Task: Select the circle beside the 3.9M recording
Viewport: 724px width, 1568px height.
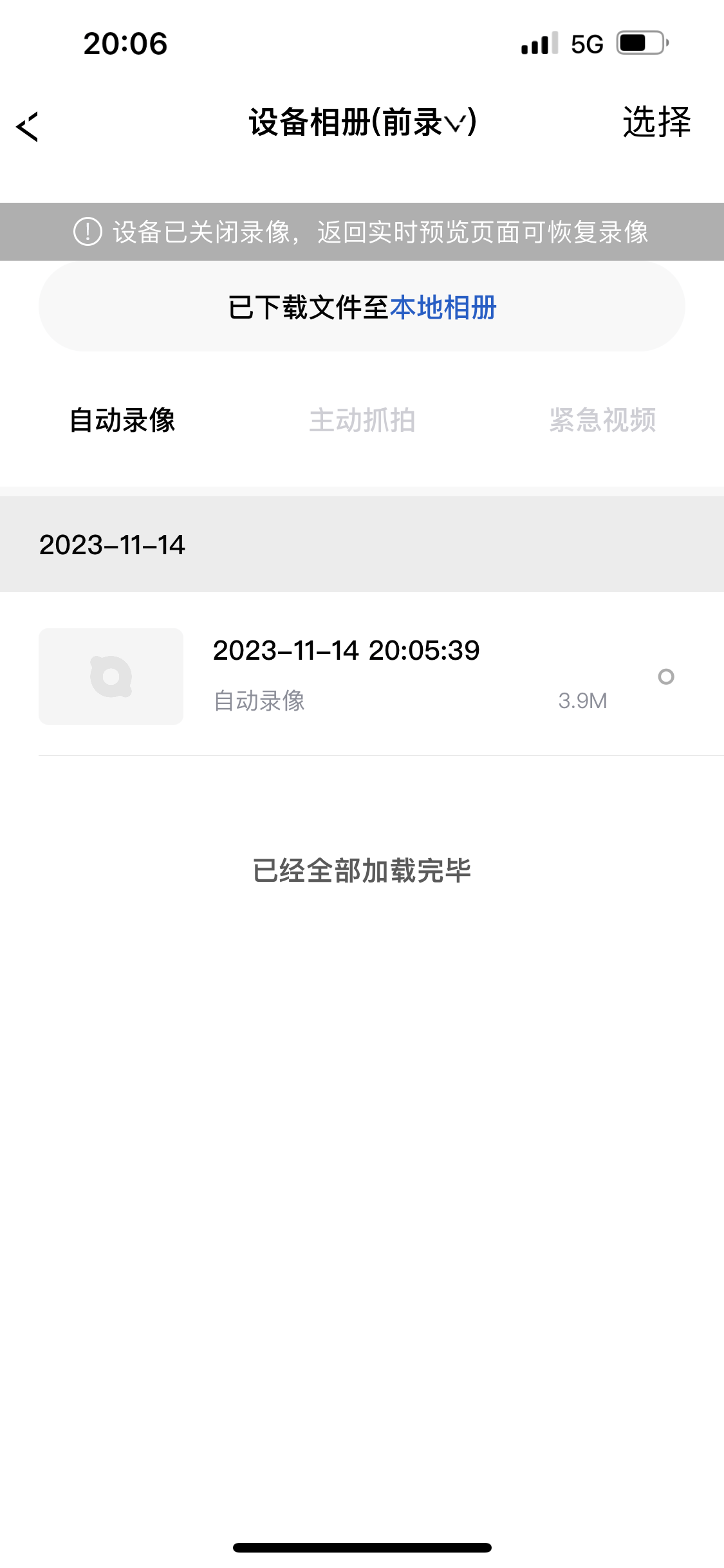Action: click(666, 677)
